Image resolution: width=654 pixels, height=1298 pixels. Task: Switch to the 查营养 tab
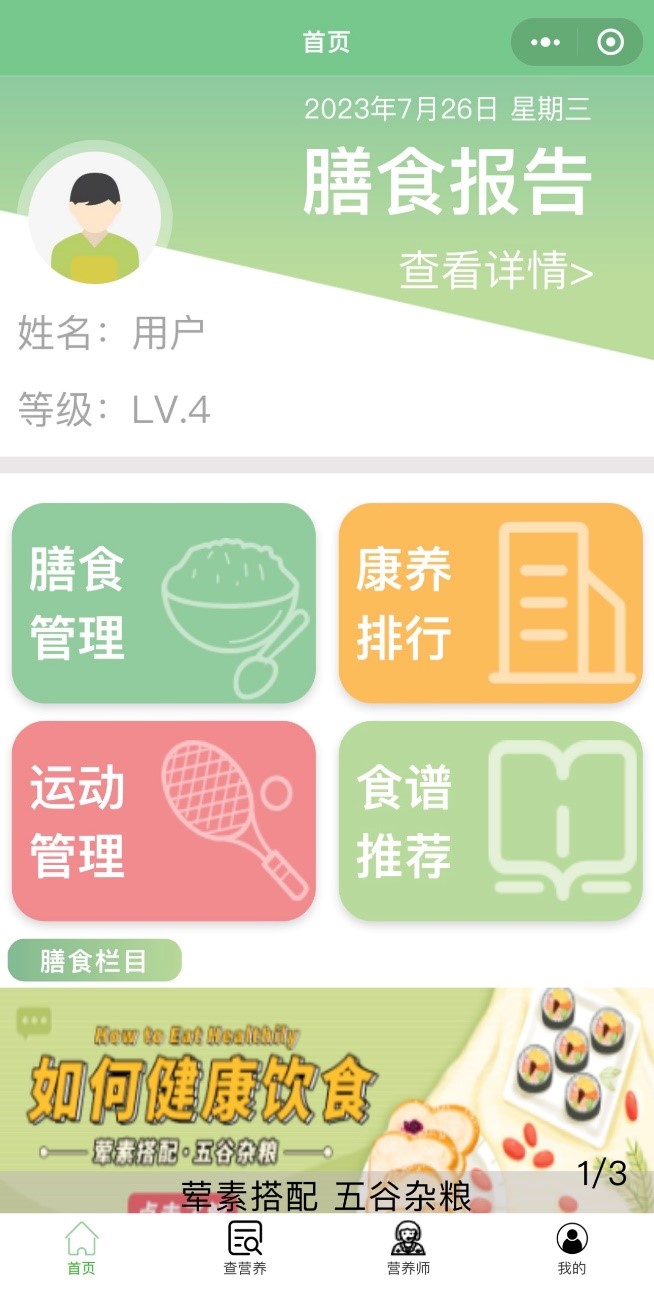[x=245, y=1248]
